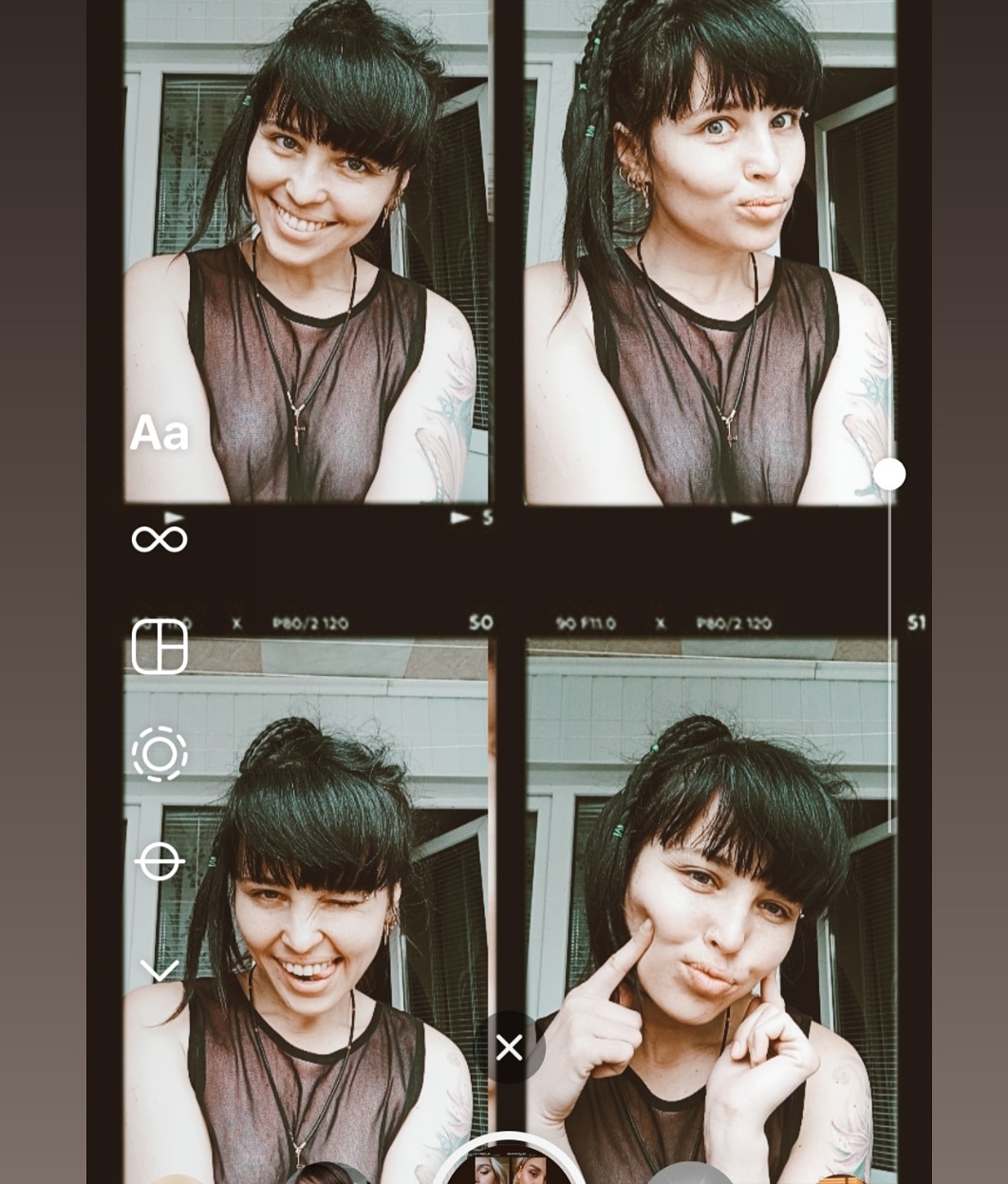
Task: Open the Layout grid mode
Action: tap(159, 647)
